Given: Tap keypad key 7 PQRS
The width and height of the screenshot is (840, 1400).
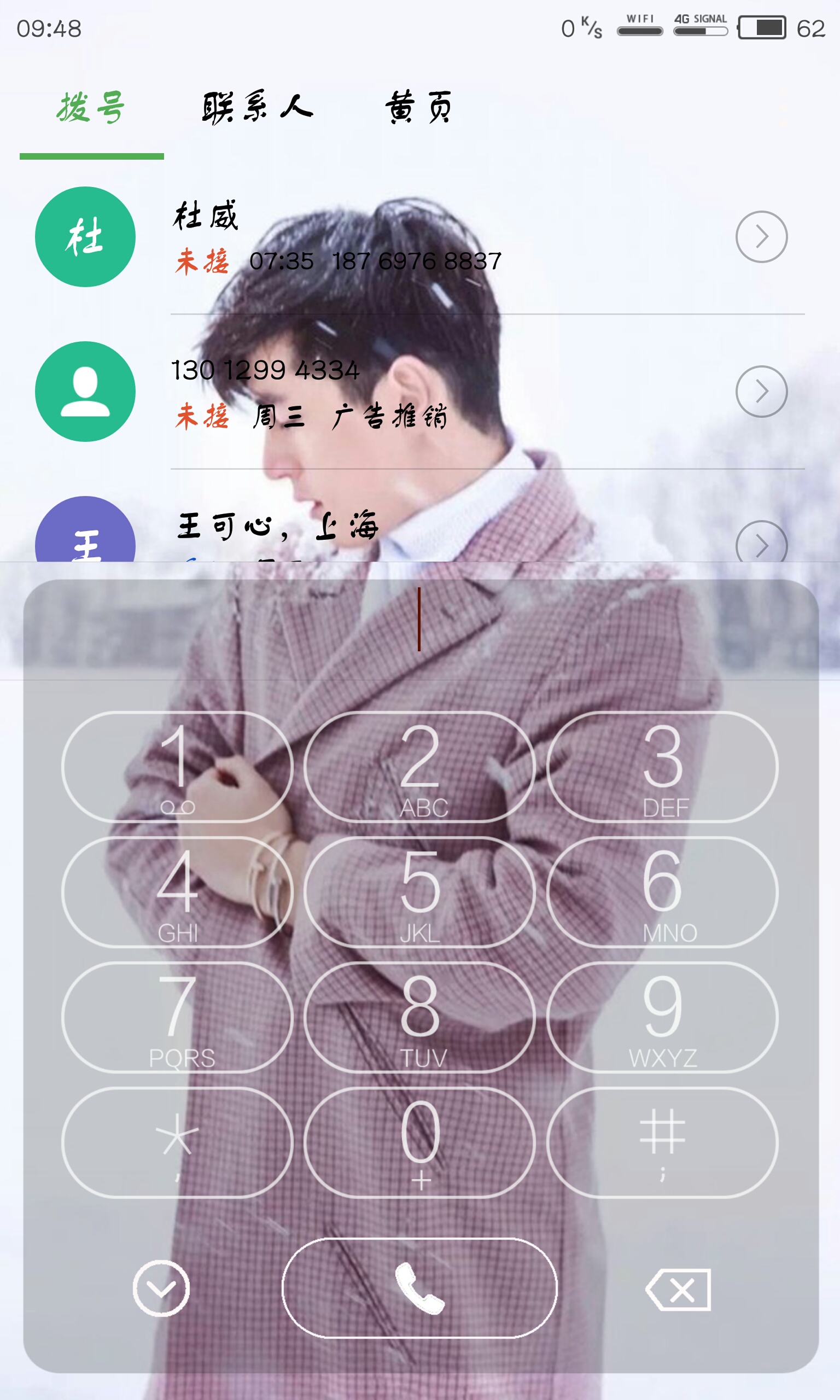Looking at the screenshot, I should tap(177, 1018).
